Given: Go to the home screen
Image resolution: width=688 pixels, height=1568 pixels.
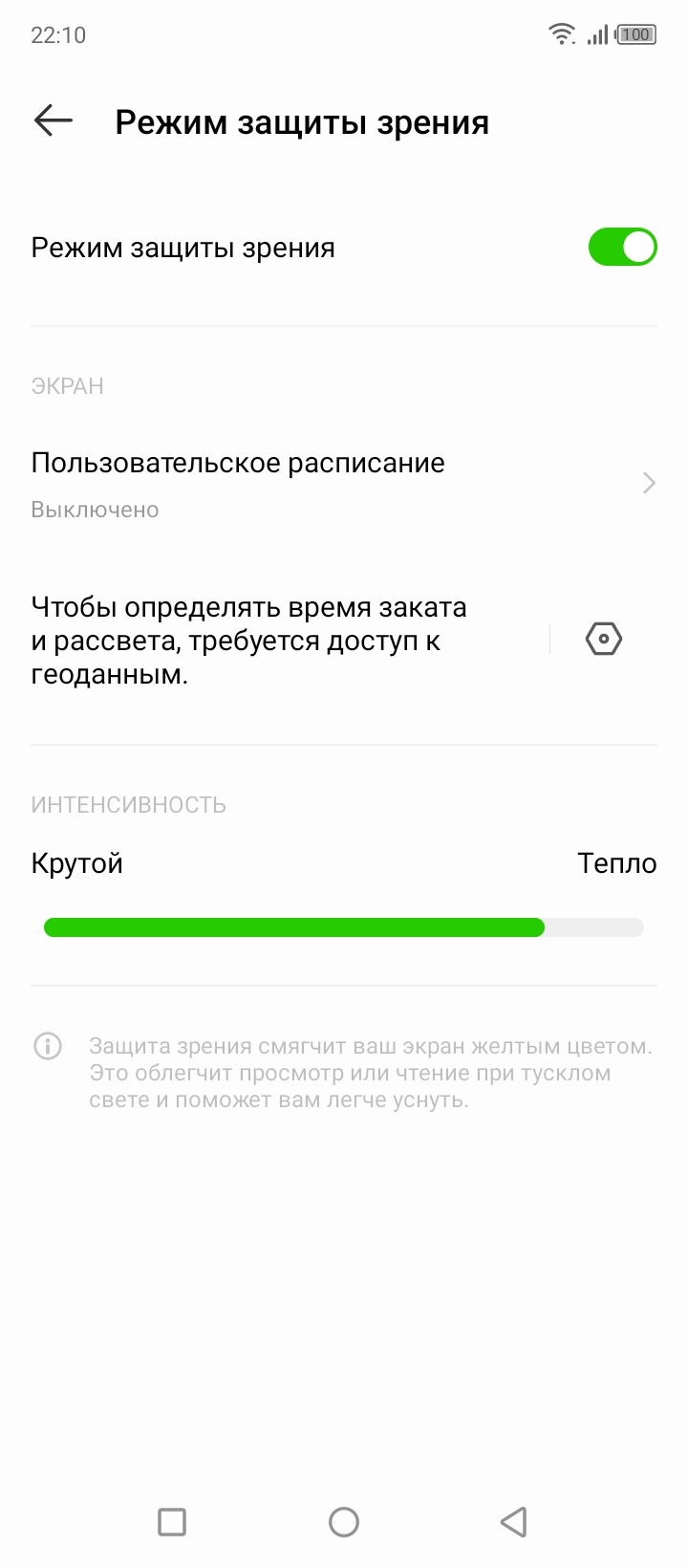Looking at the screenshot, I should pyautogui.click(x=344, y=1521).
